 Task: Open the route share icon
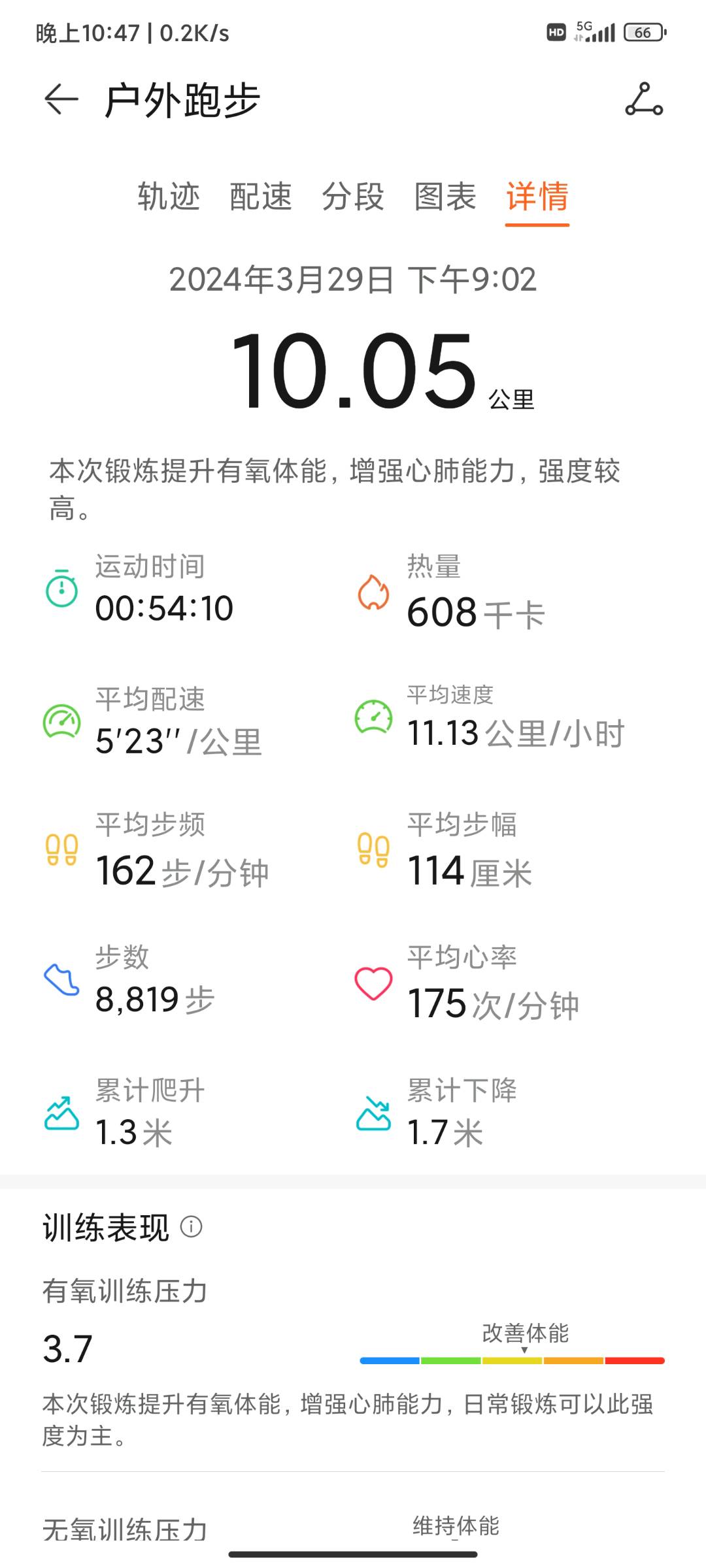click(x=644, y=99)
